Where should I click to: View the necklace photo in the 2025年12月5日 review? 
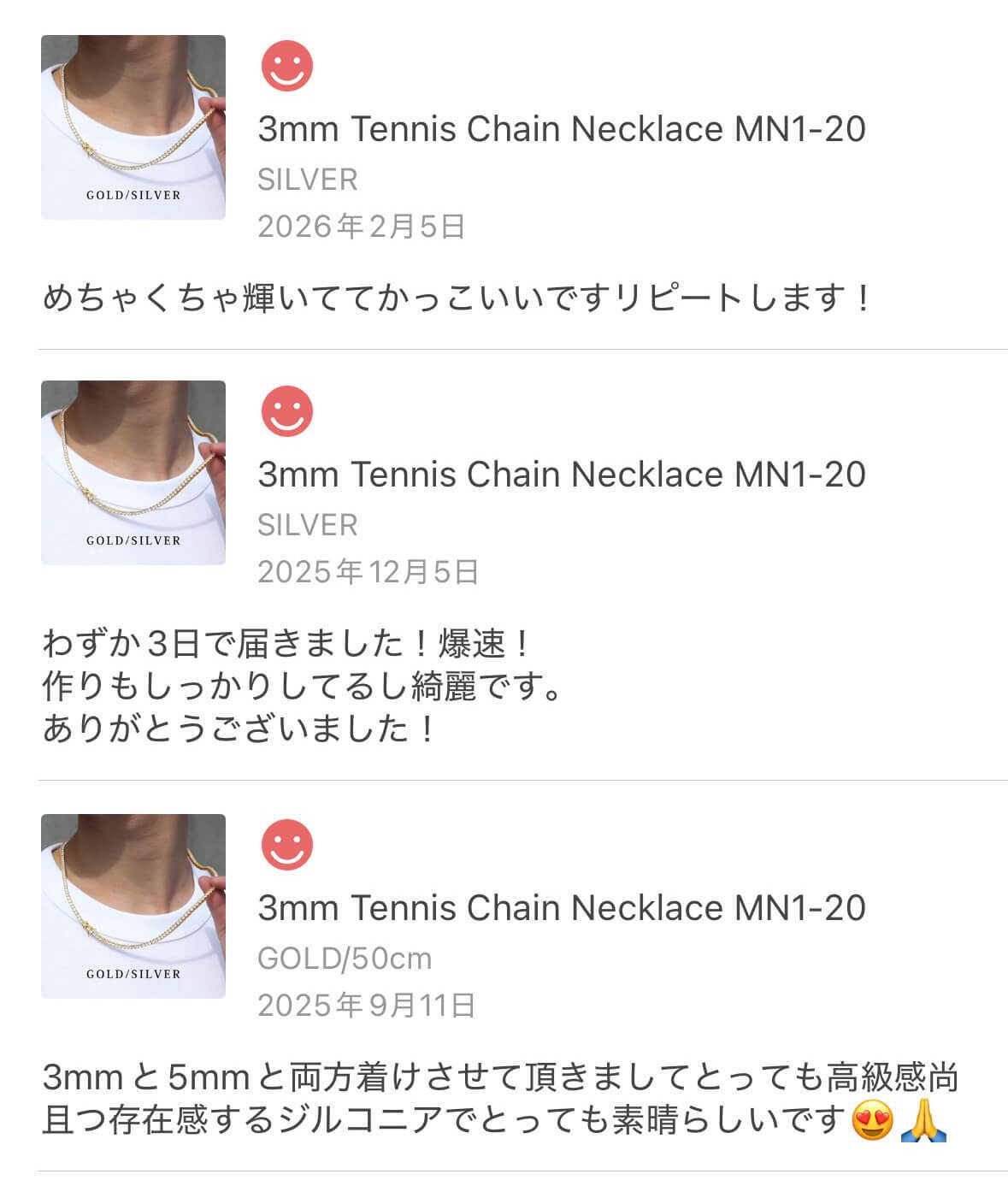point(133,473)
